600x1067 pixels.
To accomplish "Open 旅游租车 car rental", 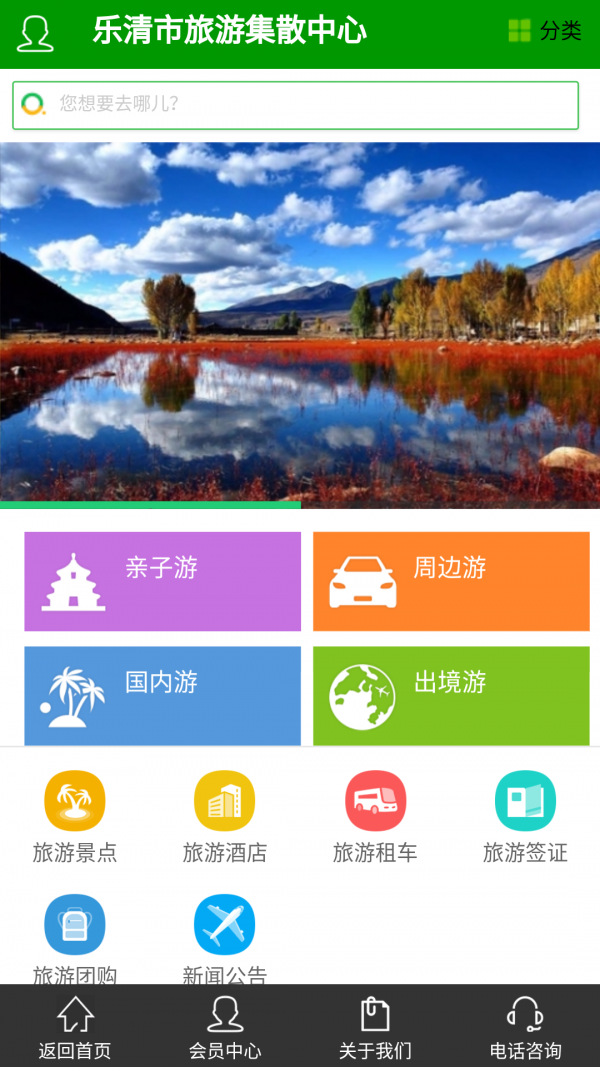I will pyautogui.click(x=375, y=817).
